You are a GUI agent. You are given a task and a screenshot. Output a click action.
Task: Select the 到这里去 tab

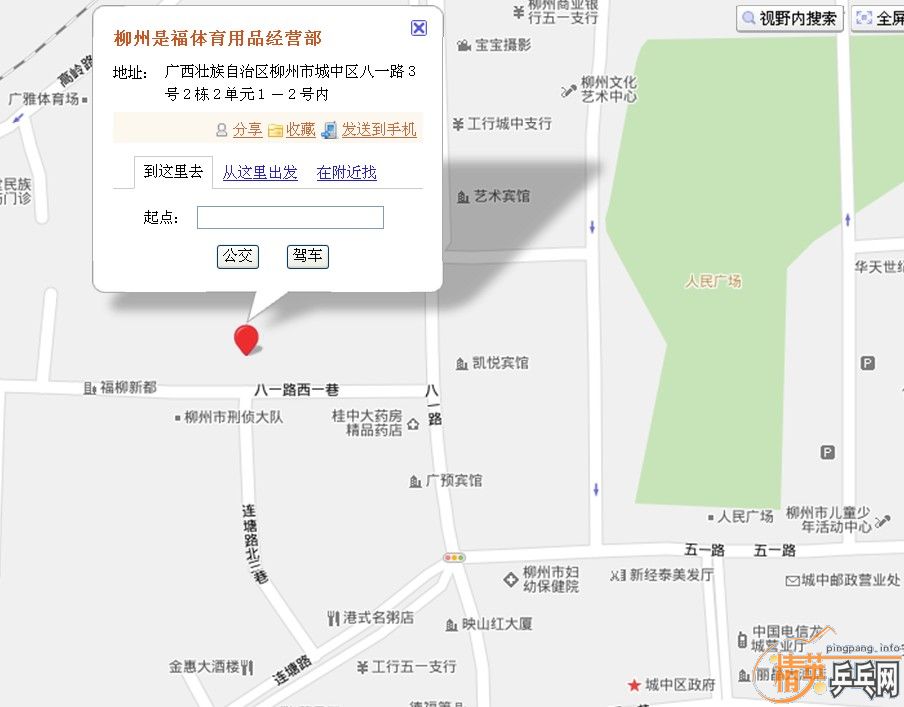(173, 172)
